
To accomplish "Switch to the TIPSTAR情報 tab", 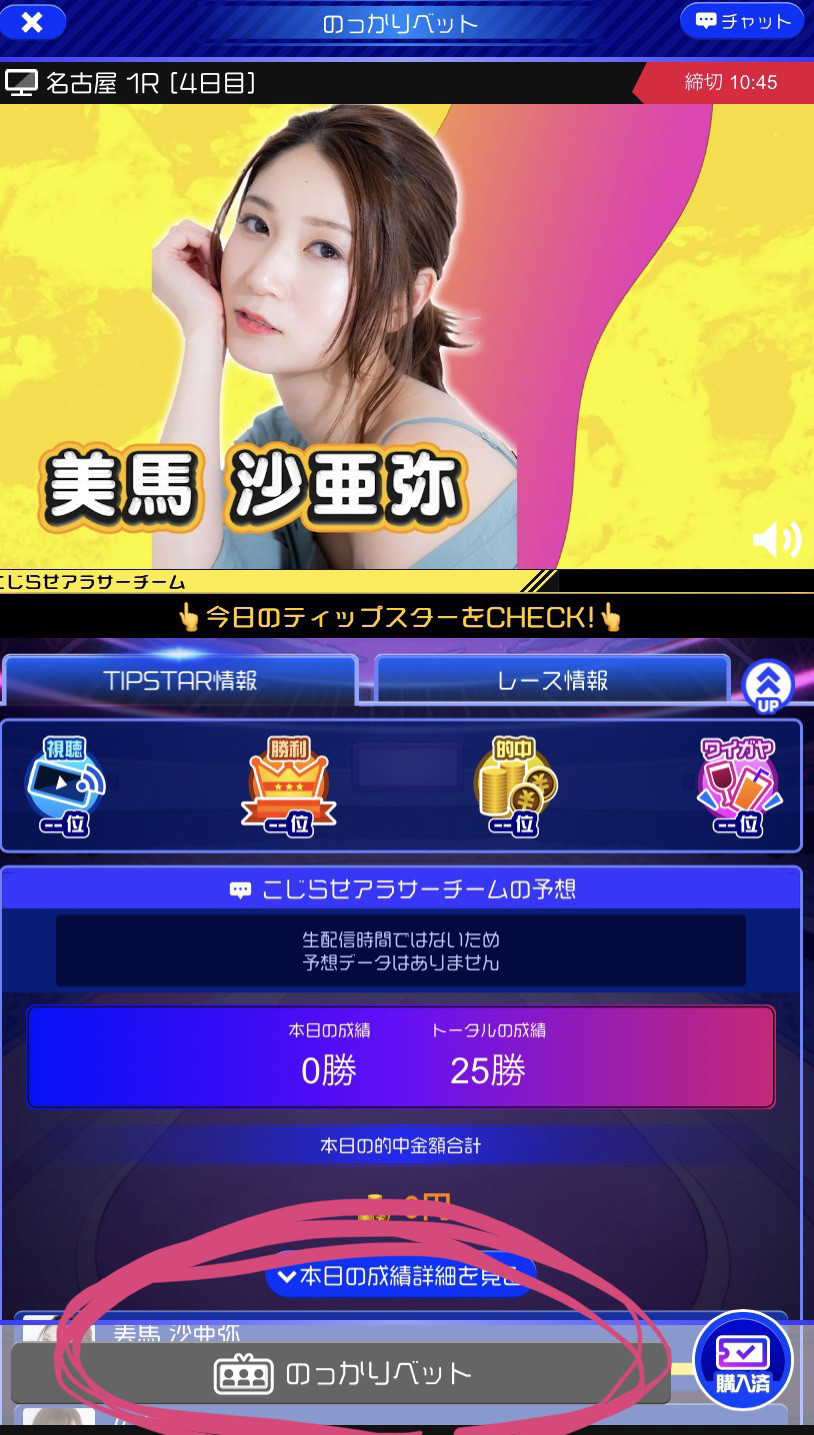I will (x=180, y=680).
